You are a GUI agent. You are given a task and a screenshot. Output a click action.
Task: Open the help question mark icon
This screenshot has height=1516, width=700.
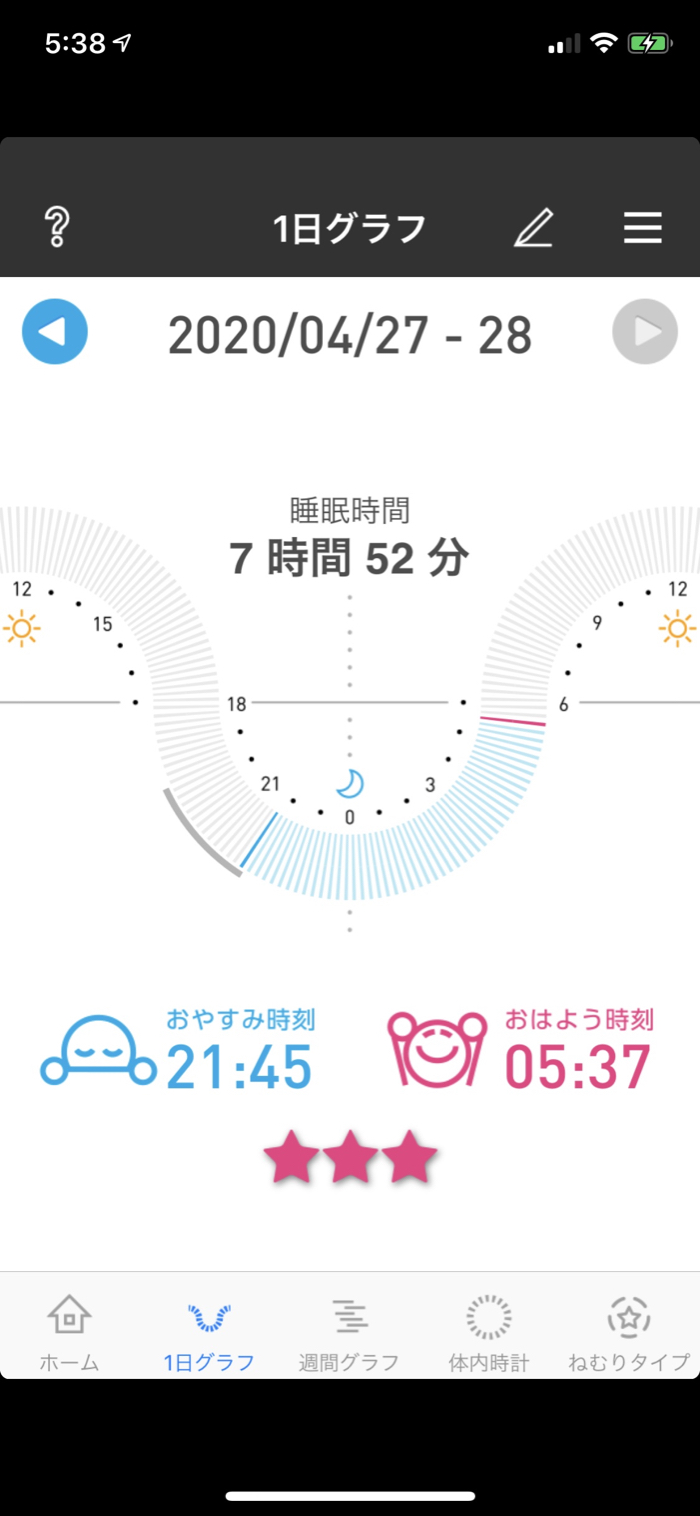pos(57,228)
